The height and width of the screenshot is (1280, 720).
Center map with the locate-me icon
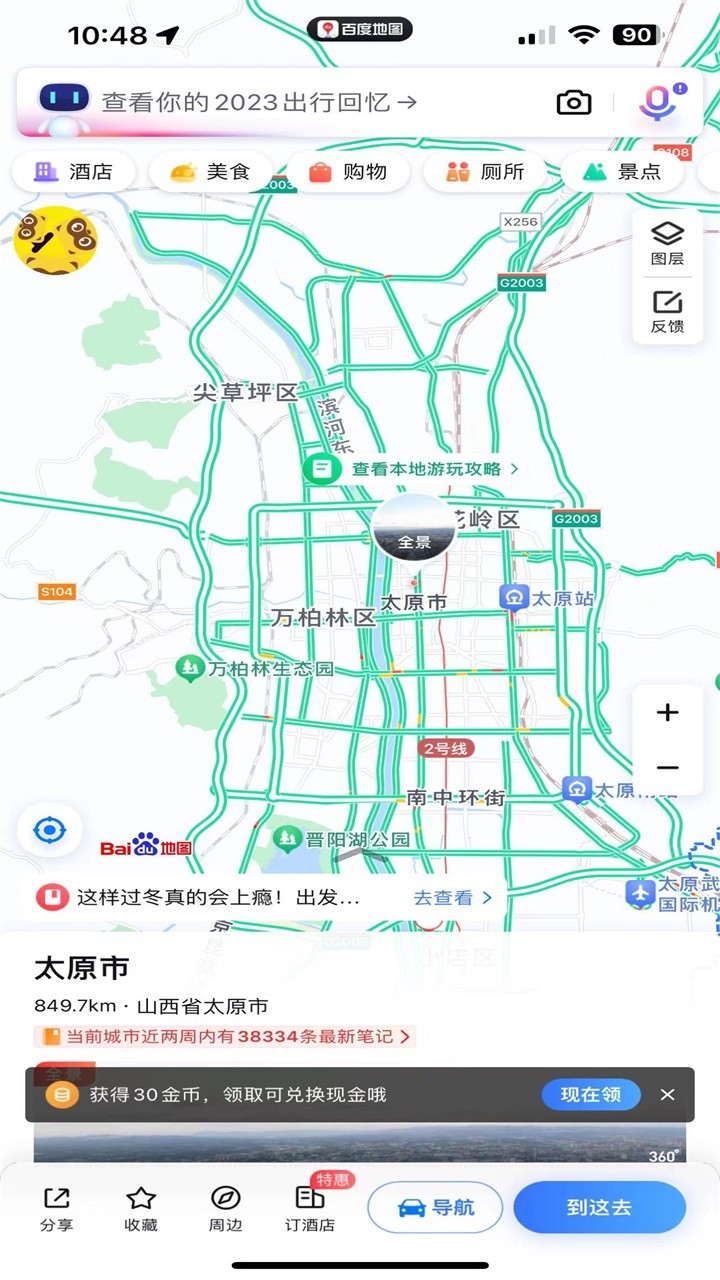pyautogui.click(x=49, y=830)
